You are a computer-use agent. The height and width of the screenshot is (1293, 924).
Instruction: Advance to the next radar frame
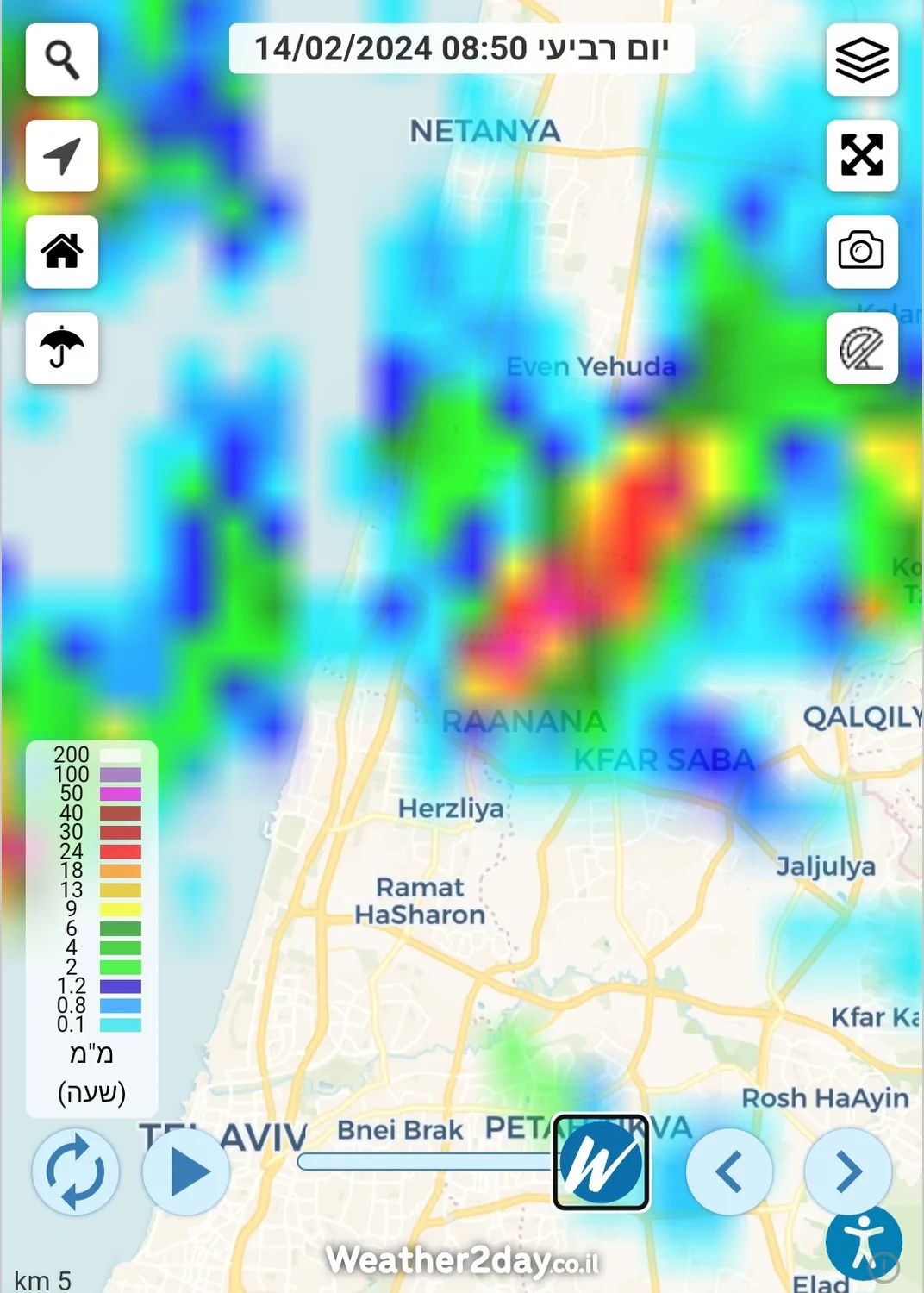[848, 1171]
